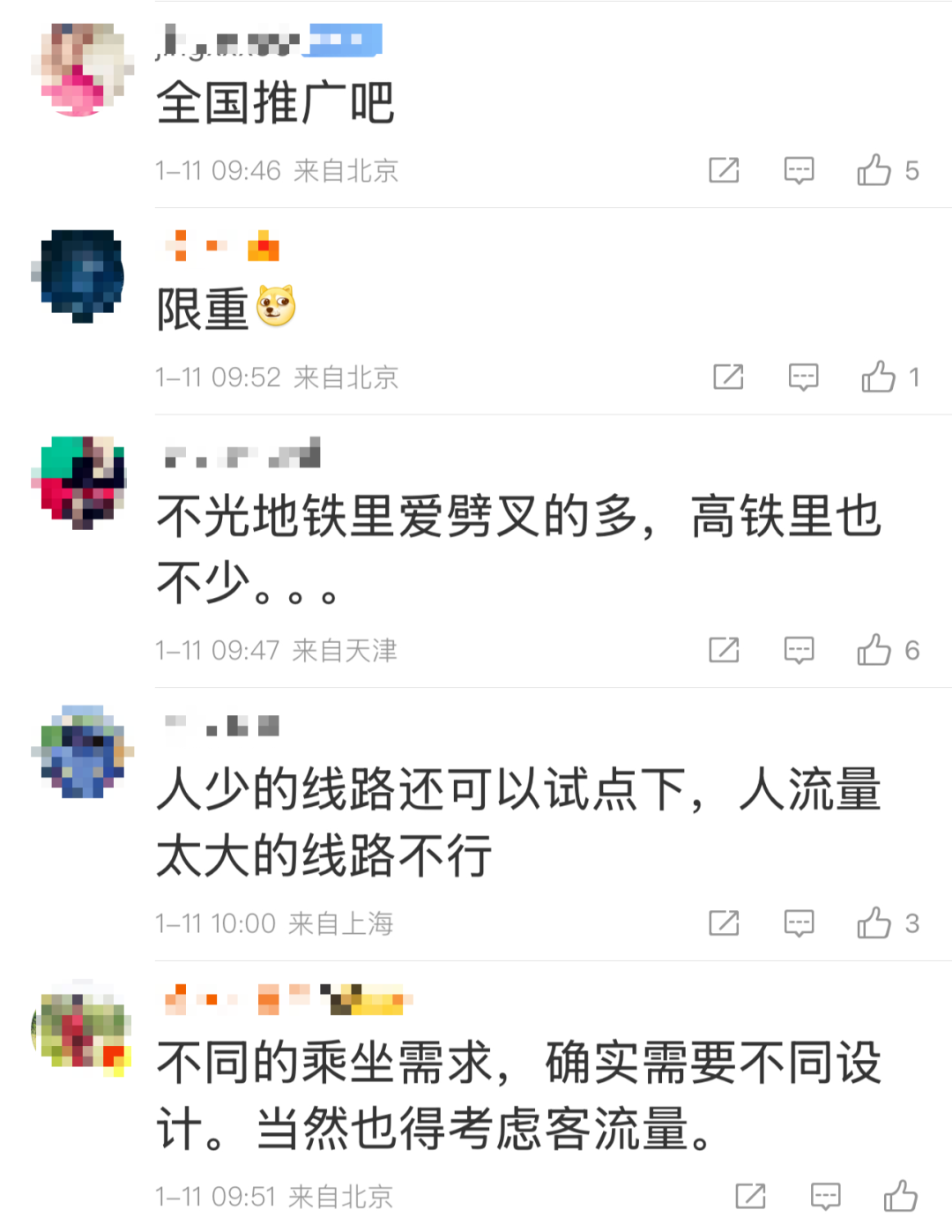This screenshot has width=952, height=1232.
Task: Click the timestamp "1-11 09:52"
Action: [x=218, y=377]
